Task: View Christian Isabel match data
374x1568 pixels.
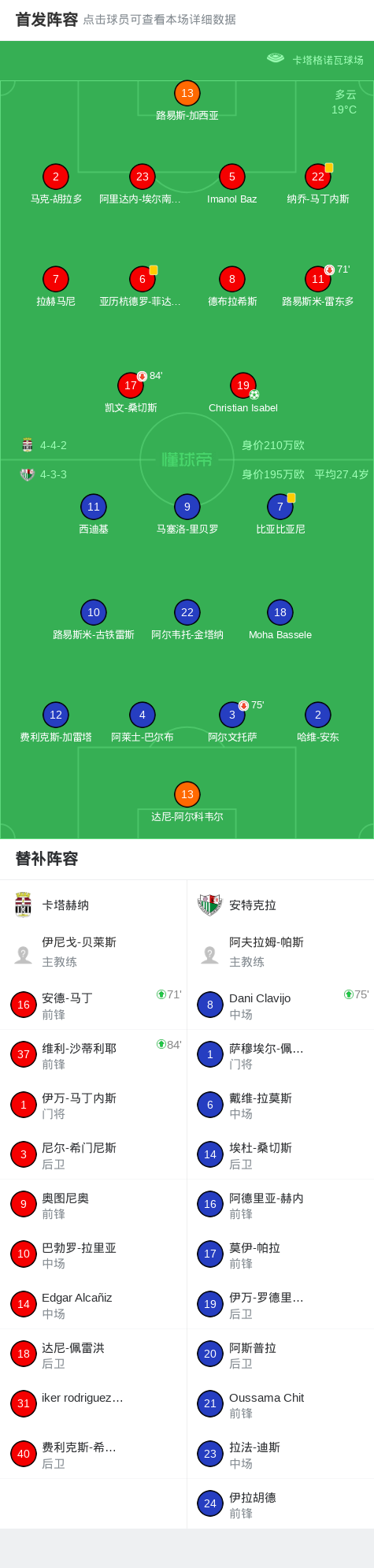Action: 243,393
